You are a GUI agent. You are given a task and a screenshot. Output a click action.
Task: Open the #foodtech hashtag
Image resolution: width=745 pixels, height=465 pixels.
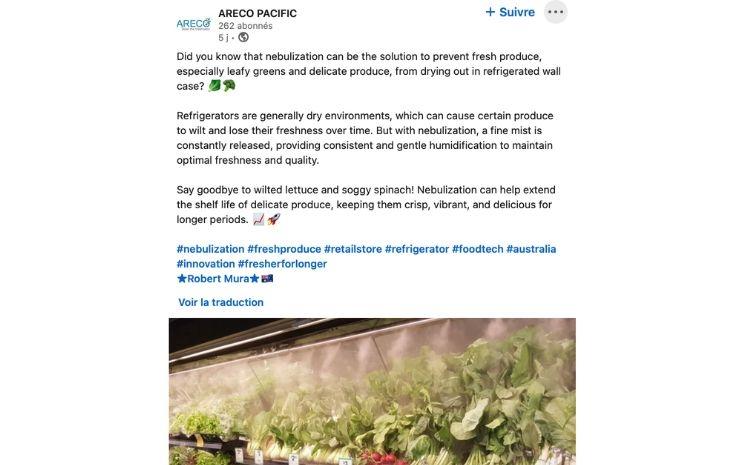pyautogui.click(x=478, y=249)
